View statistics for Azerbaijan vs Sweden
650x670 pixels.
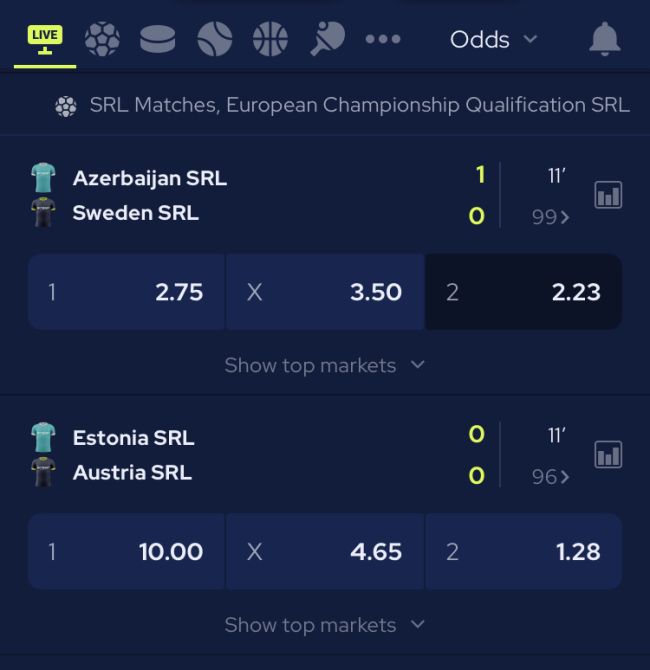608,195
